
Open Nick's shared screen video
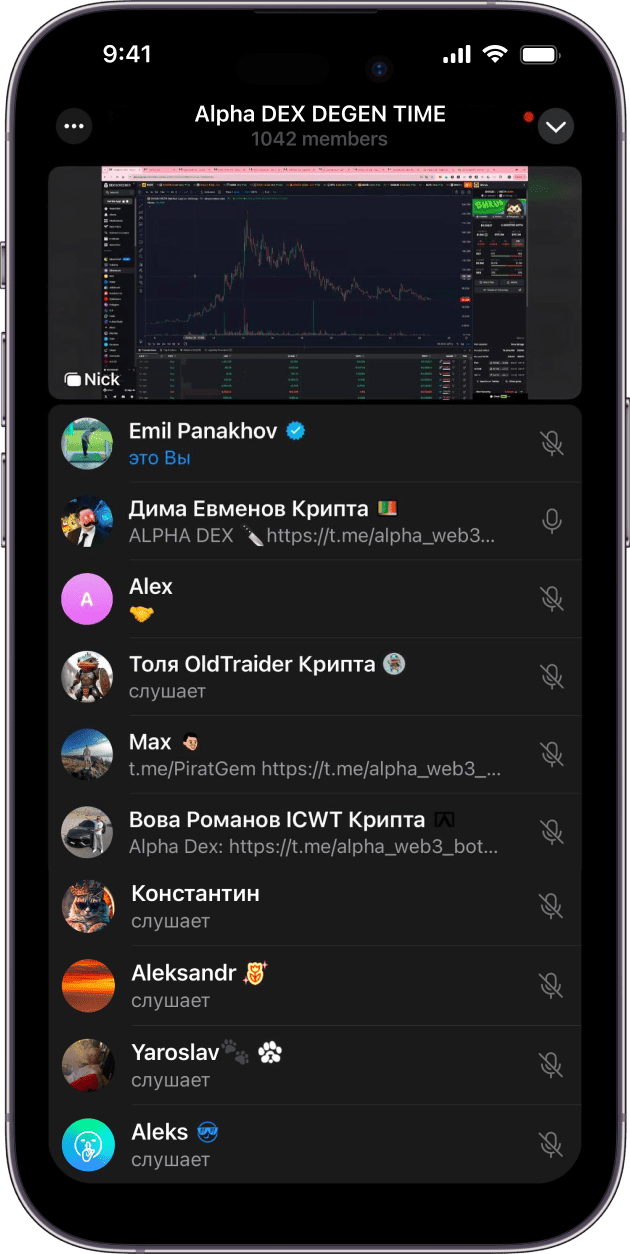[x=314, y=282]
